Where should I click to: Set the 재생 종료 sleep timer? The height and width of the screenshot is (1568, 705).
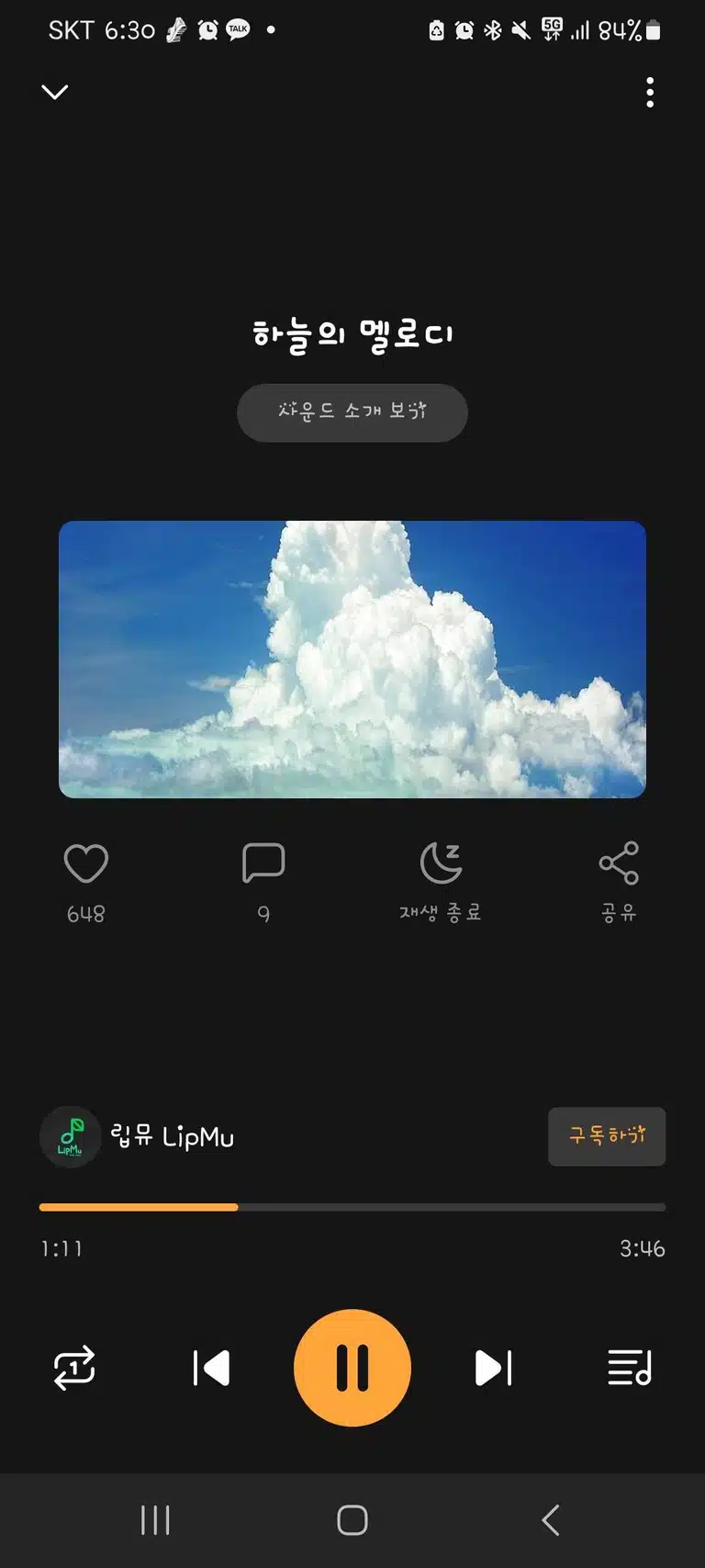tap(441, 882)
